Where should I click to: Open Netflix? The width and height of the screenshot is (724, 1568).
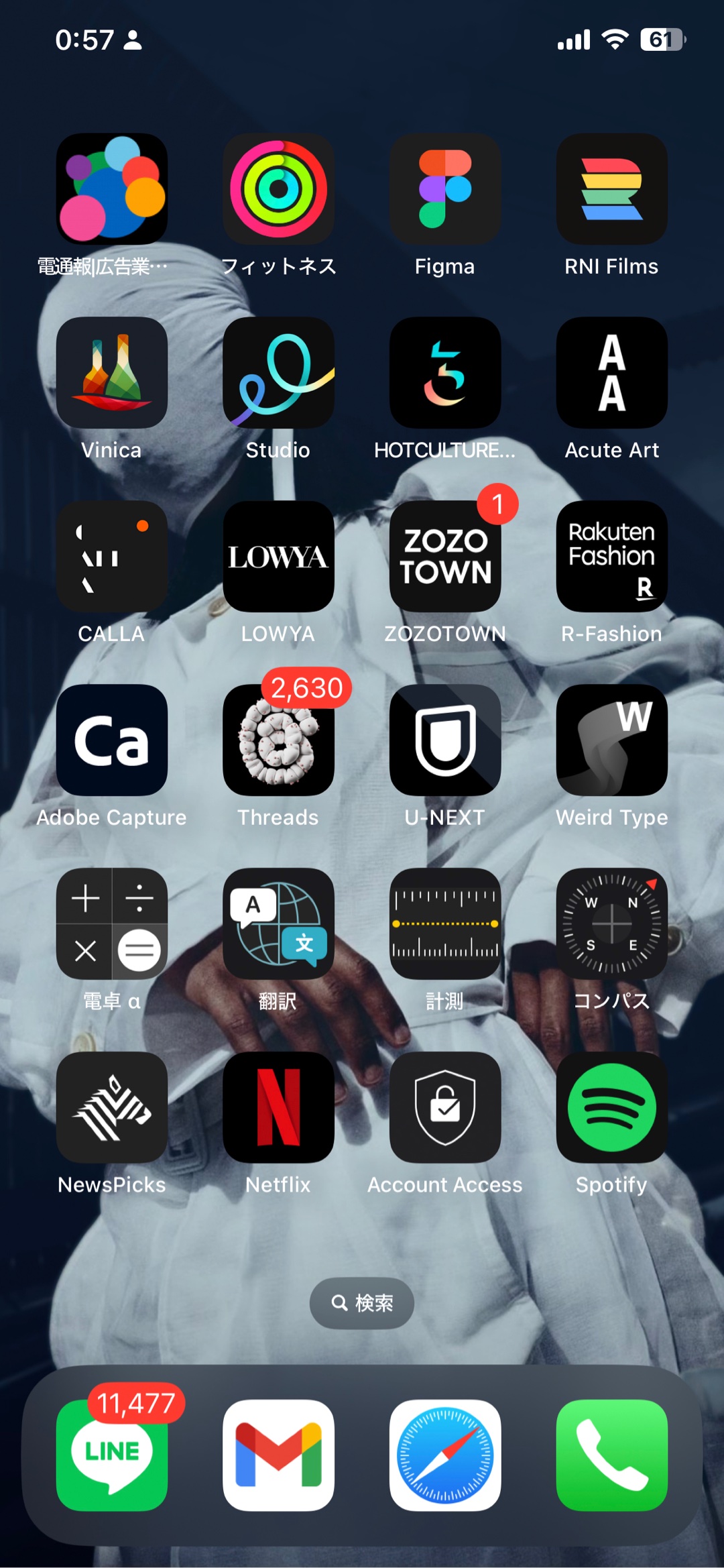pyautogui.click(x=278, y=1108)
